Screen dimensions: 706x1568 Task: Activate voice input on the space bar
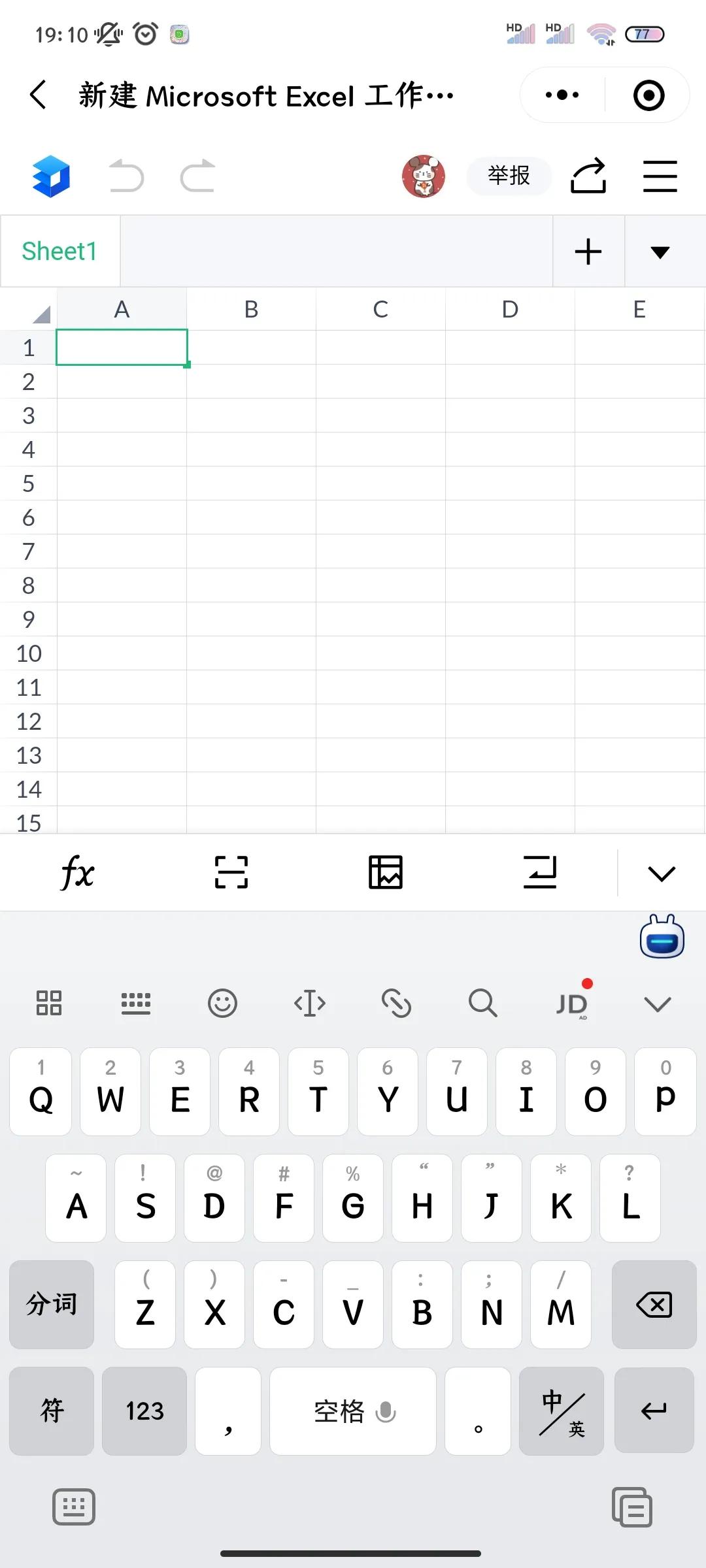point(384,1411)
